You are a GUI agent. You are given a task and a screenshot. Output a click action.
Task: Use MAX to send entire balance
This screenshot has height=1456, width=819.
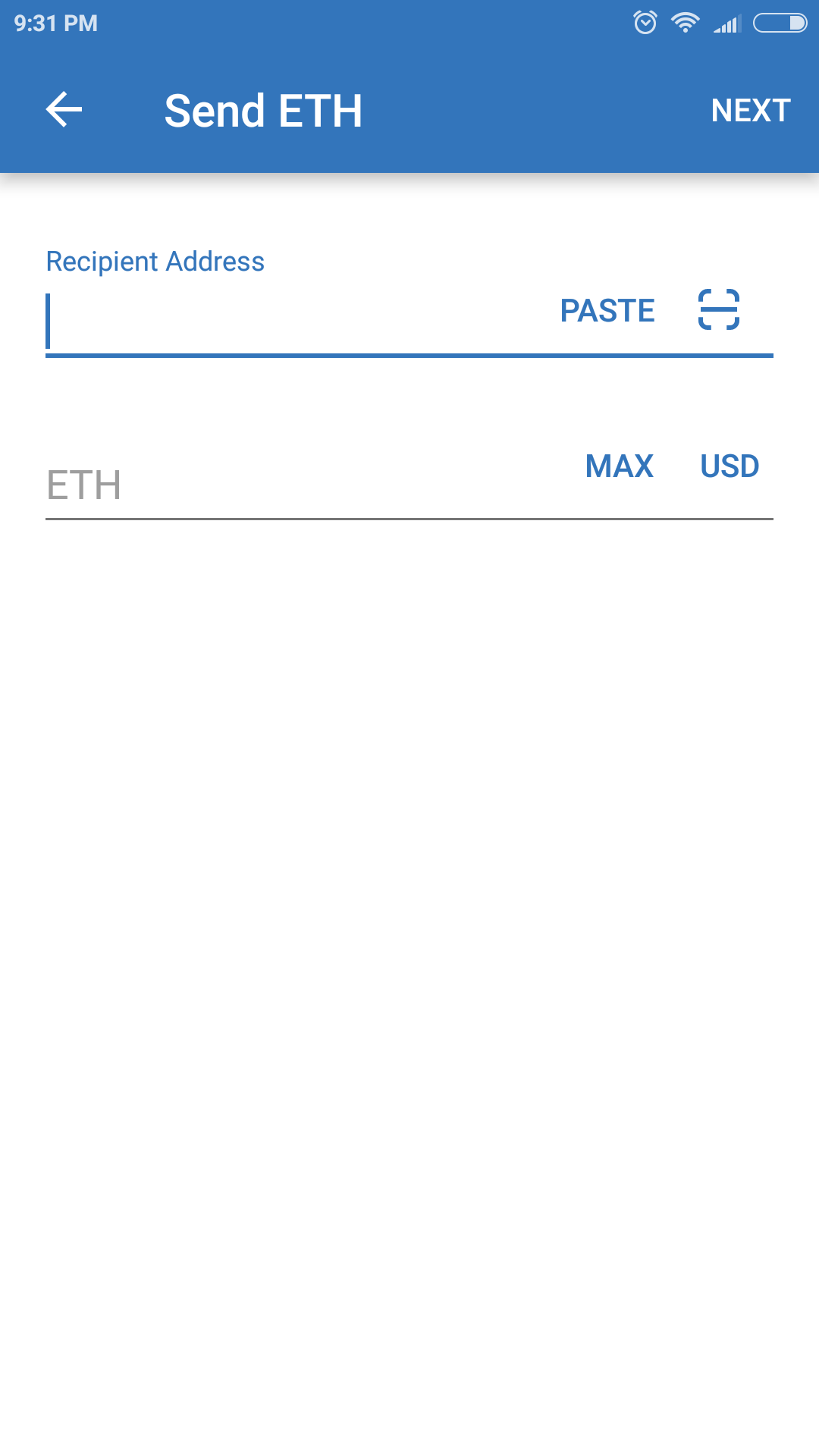pos(619,466)
